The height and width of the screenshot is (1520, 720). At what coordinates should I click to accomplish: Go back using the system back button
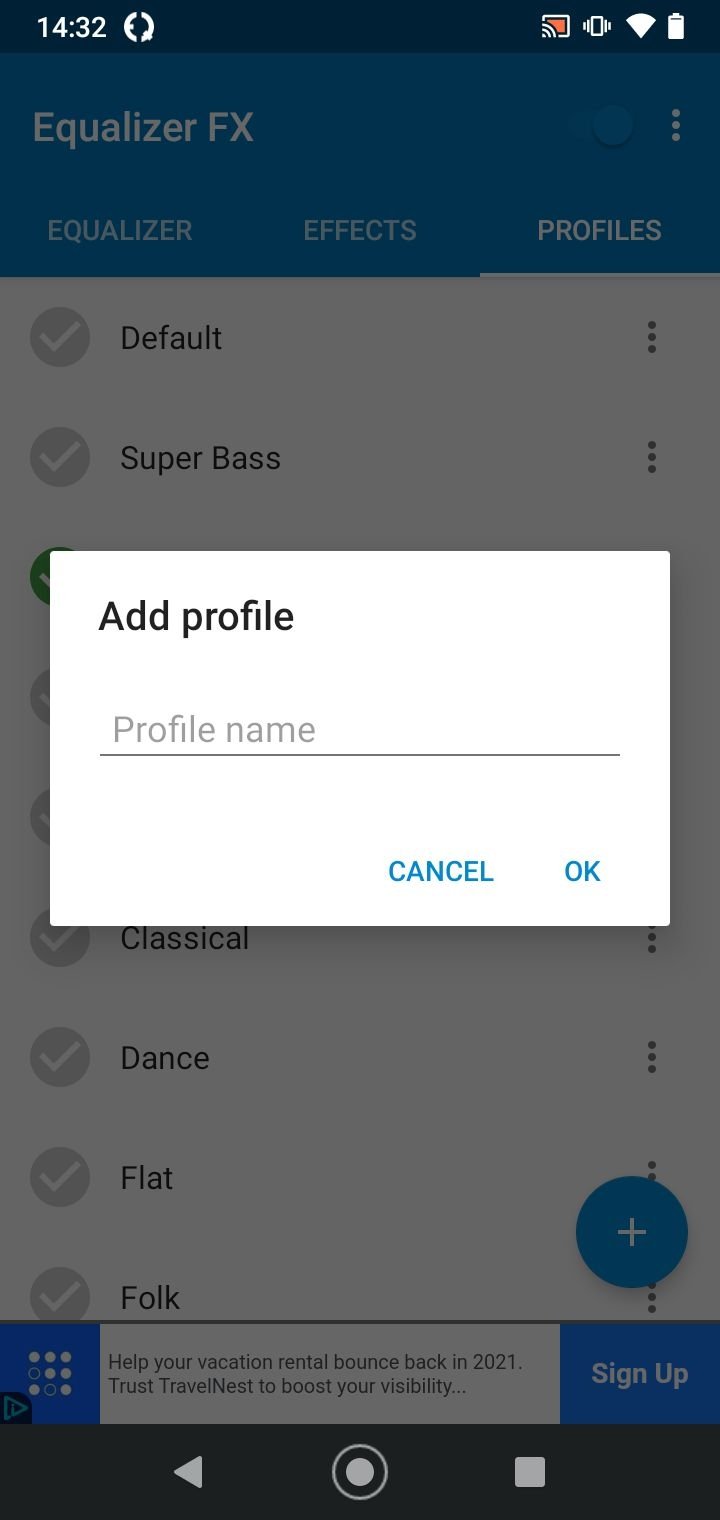click(x=188, y=1472)
